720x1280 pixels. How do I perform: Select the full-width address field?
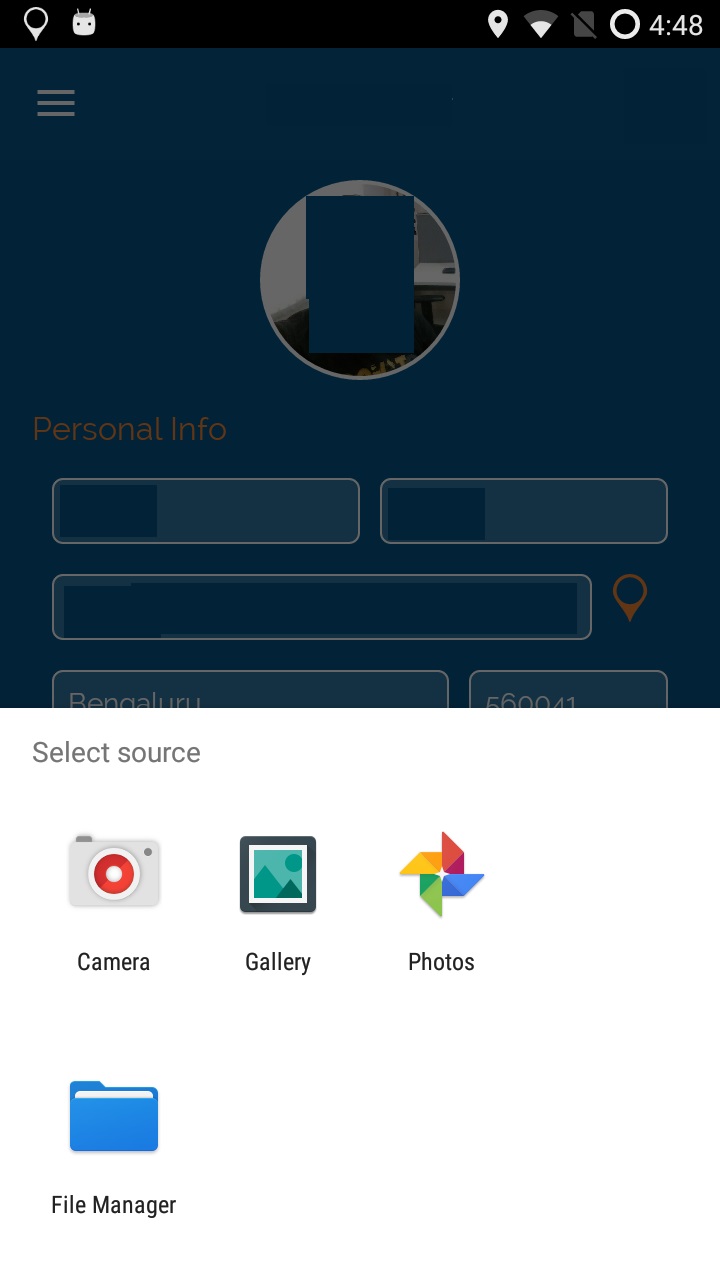321,607
